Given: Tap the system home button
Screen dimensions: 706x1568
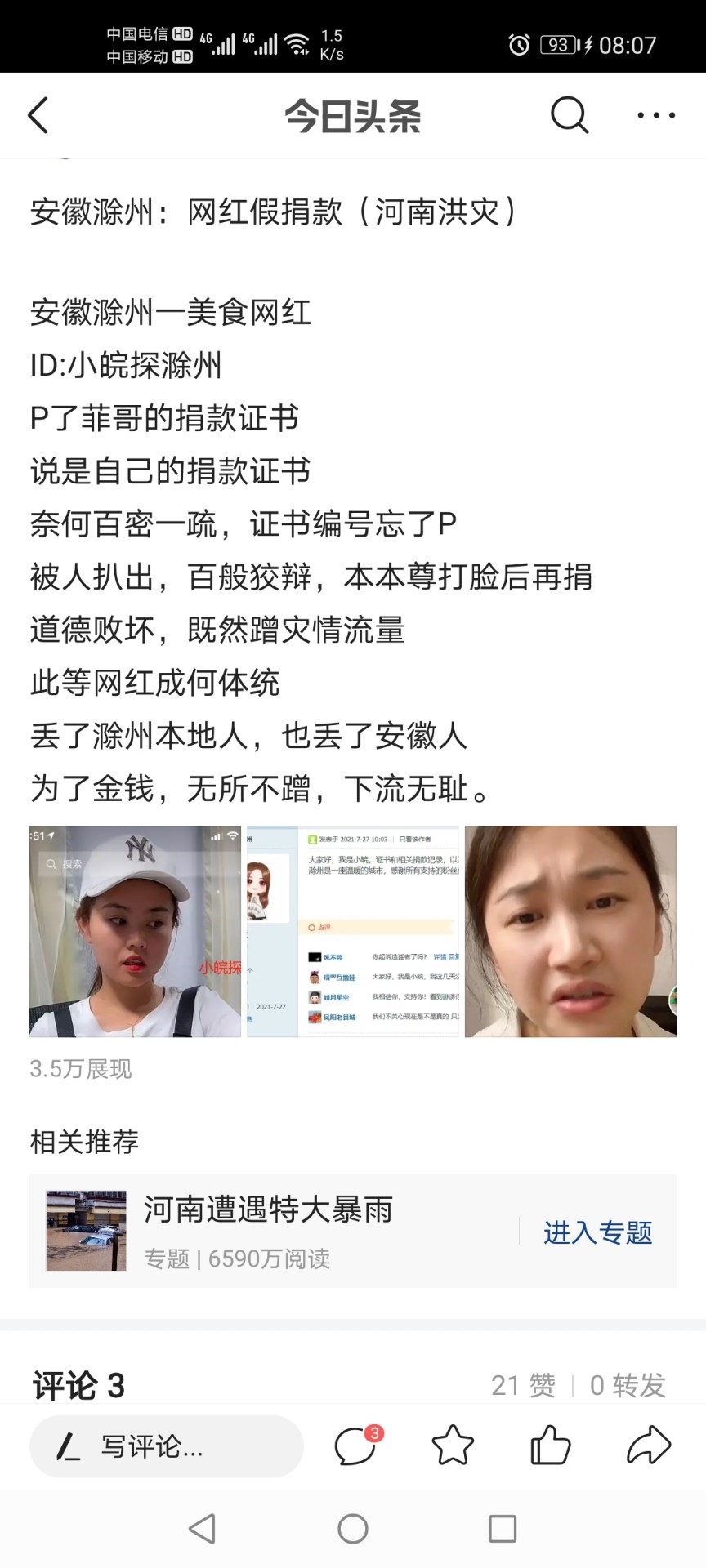Looking at the screenshot, I should tap(353, 1529).
